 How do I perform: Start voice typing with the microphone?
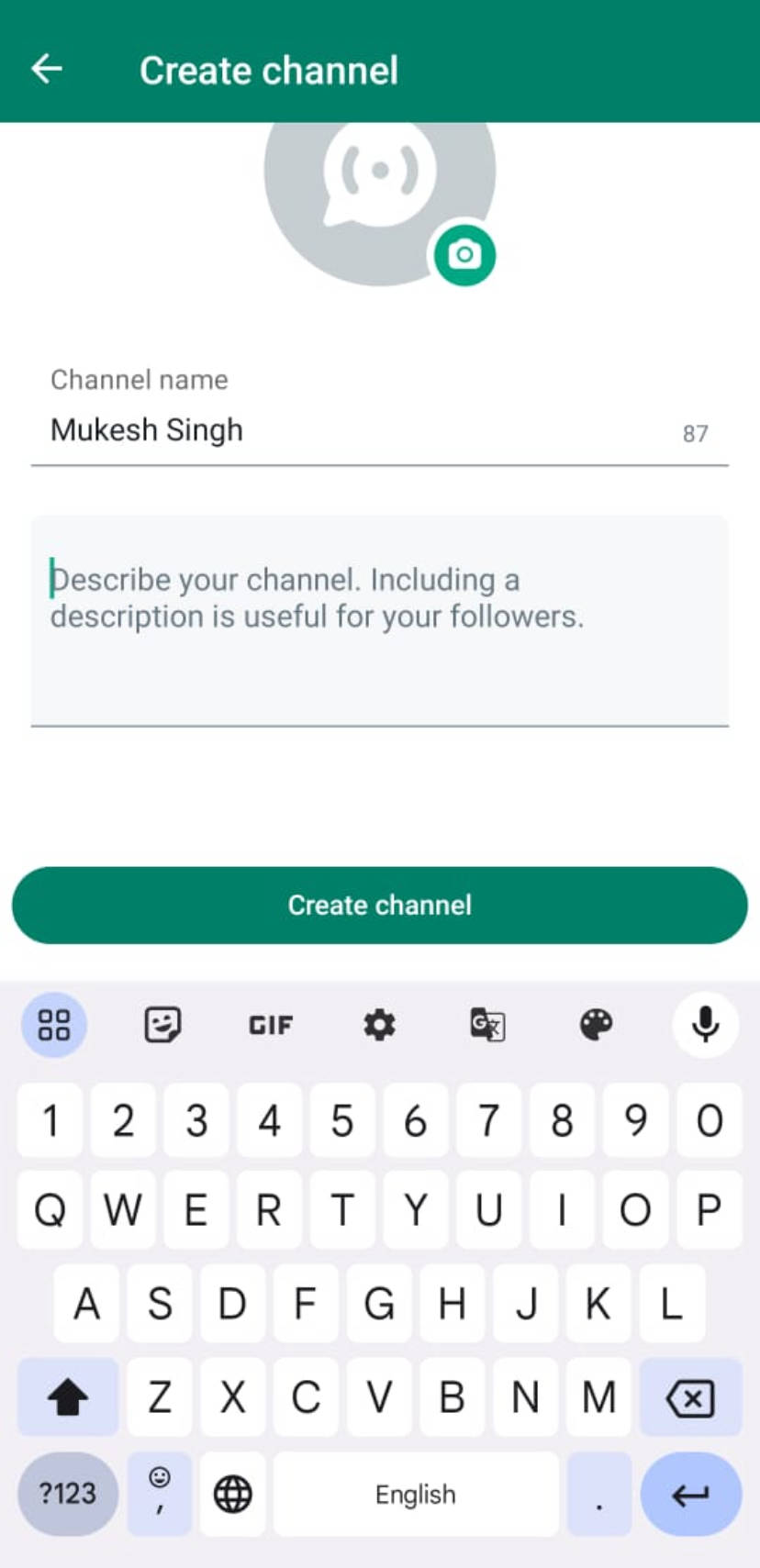pyautogui.click(x=705, y=1025)
